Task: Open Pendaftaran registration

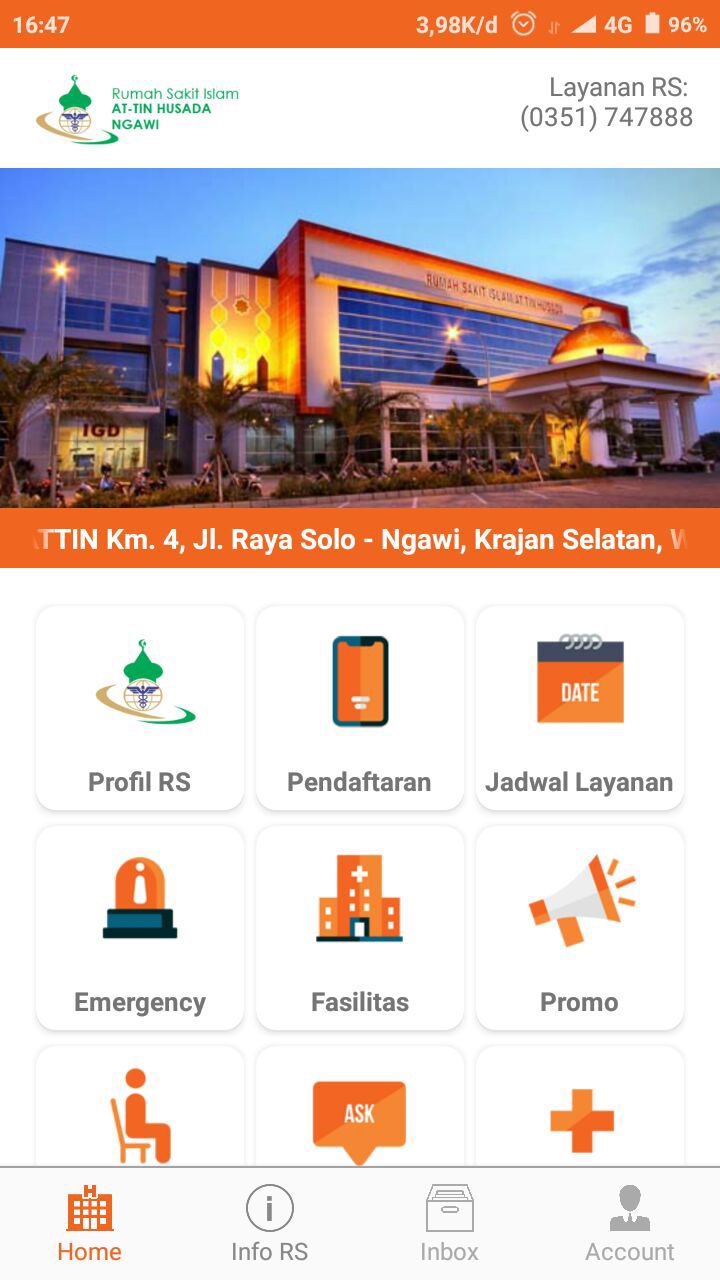Action: [360, 708]
